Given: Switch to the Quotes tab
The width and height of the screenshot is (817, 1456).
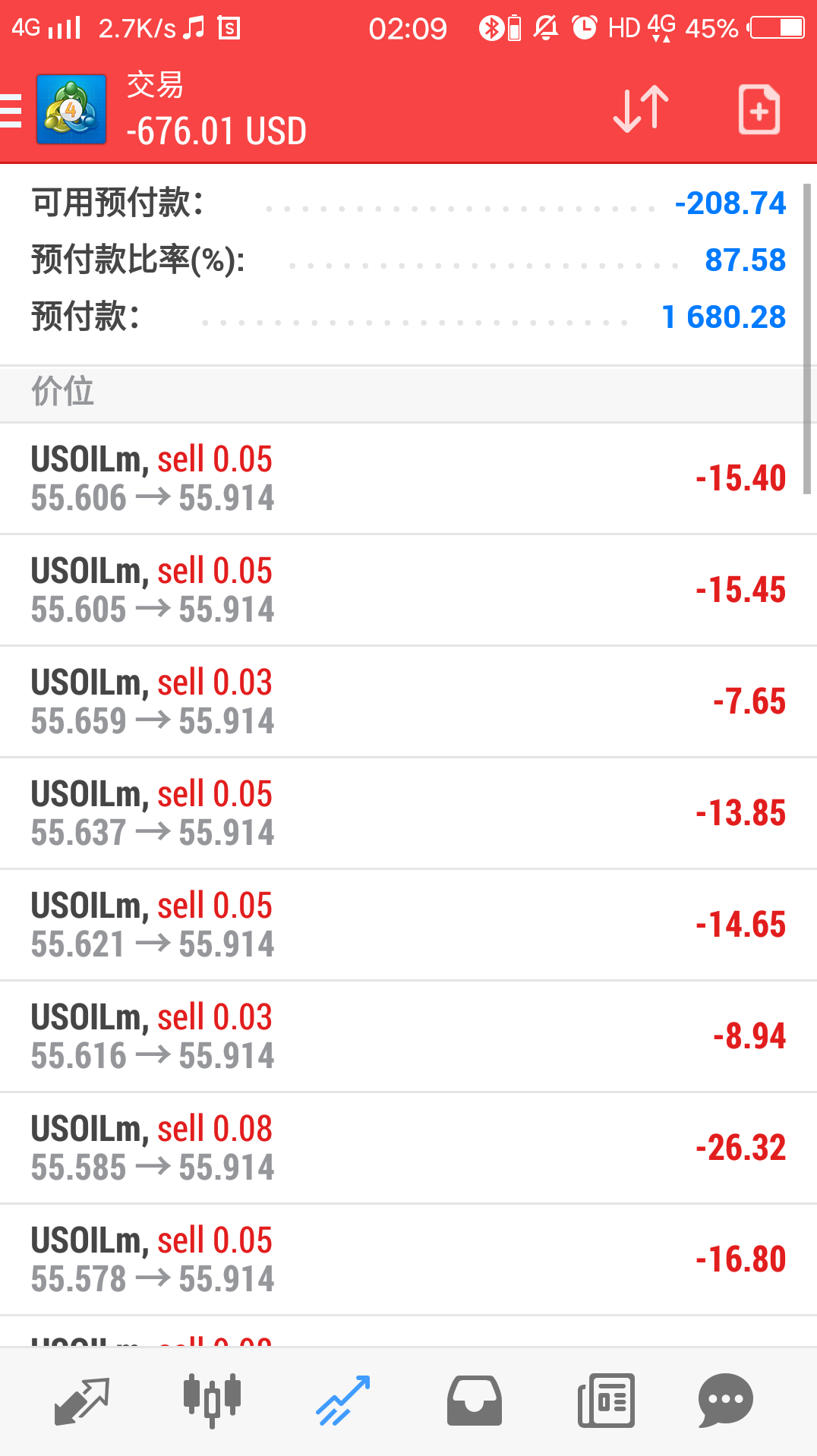Looking at the screenshot, I should point(82,1401).
